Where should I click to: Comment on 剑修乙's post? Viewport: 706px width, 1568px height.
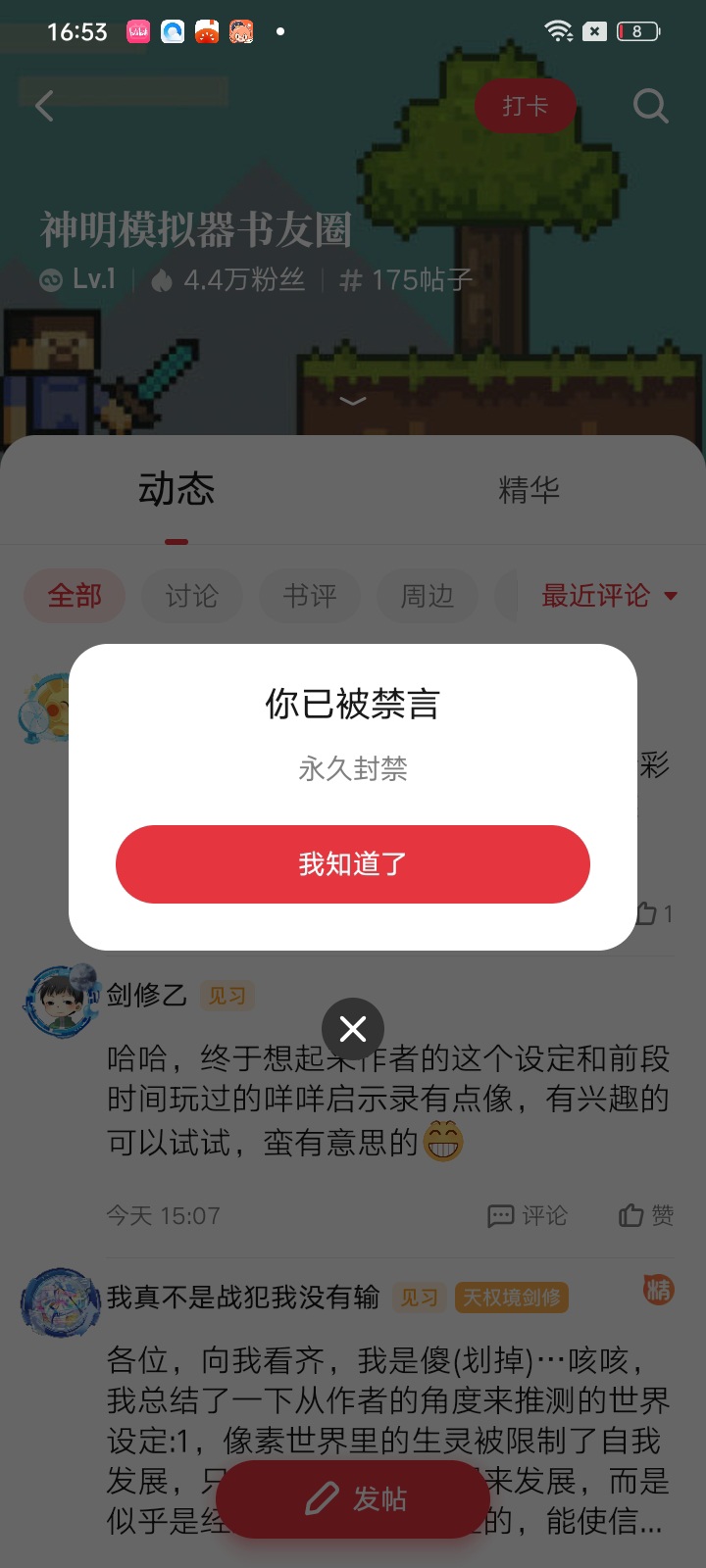click(x=529, y=1216)
